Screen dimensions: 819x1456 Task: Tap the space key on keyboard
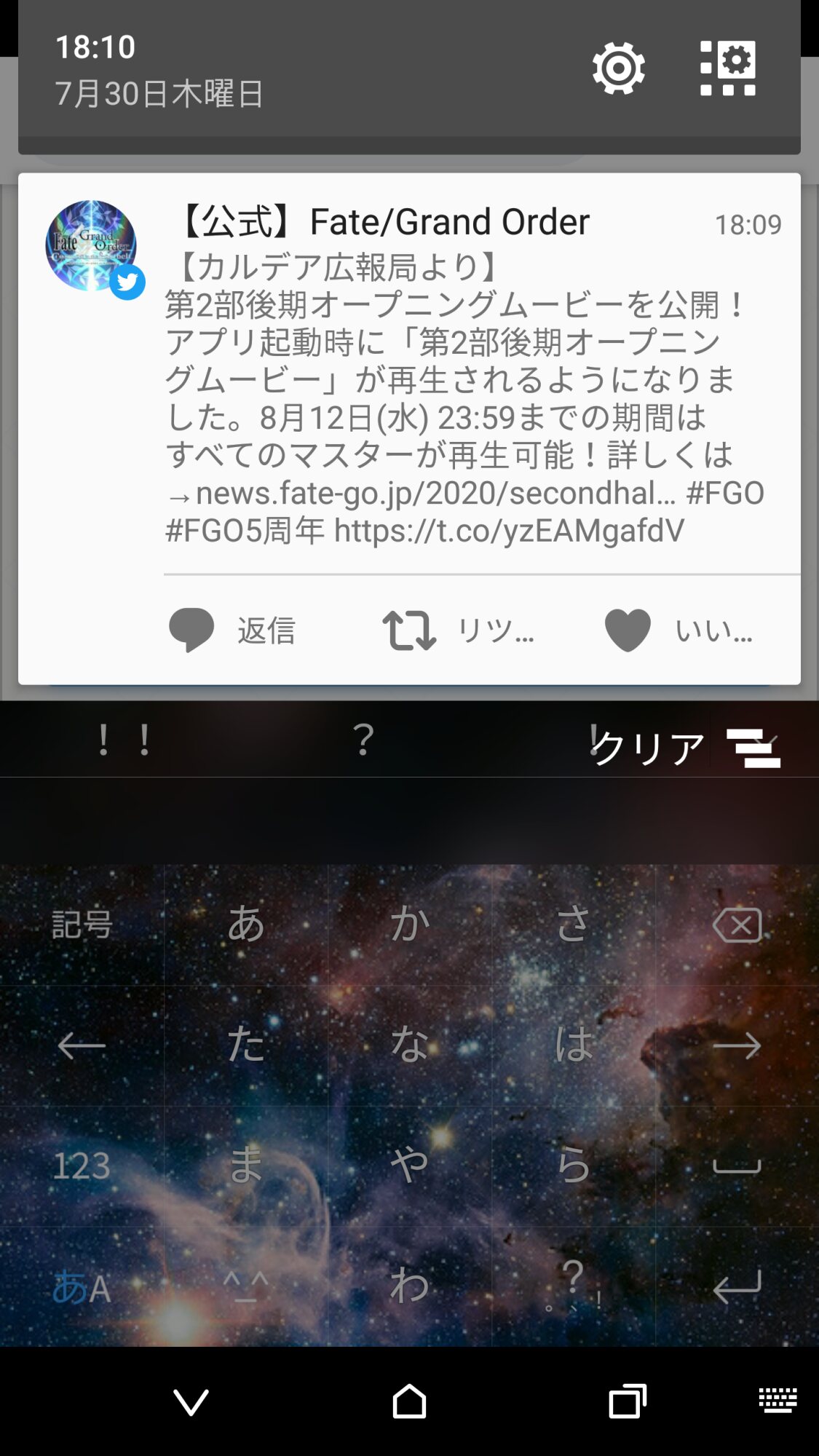pos(737,1166)
